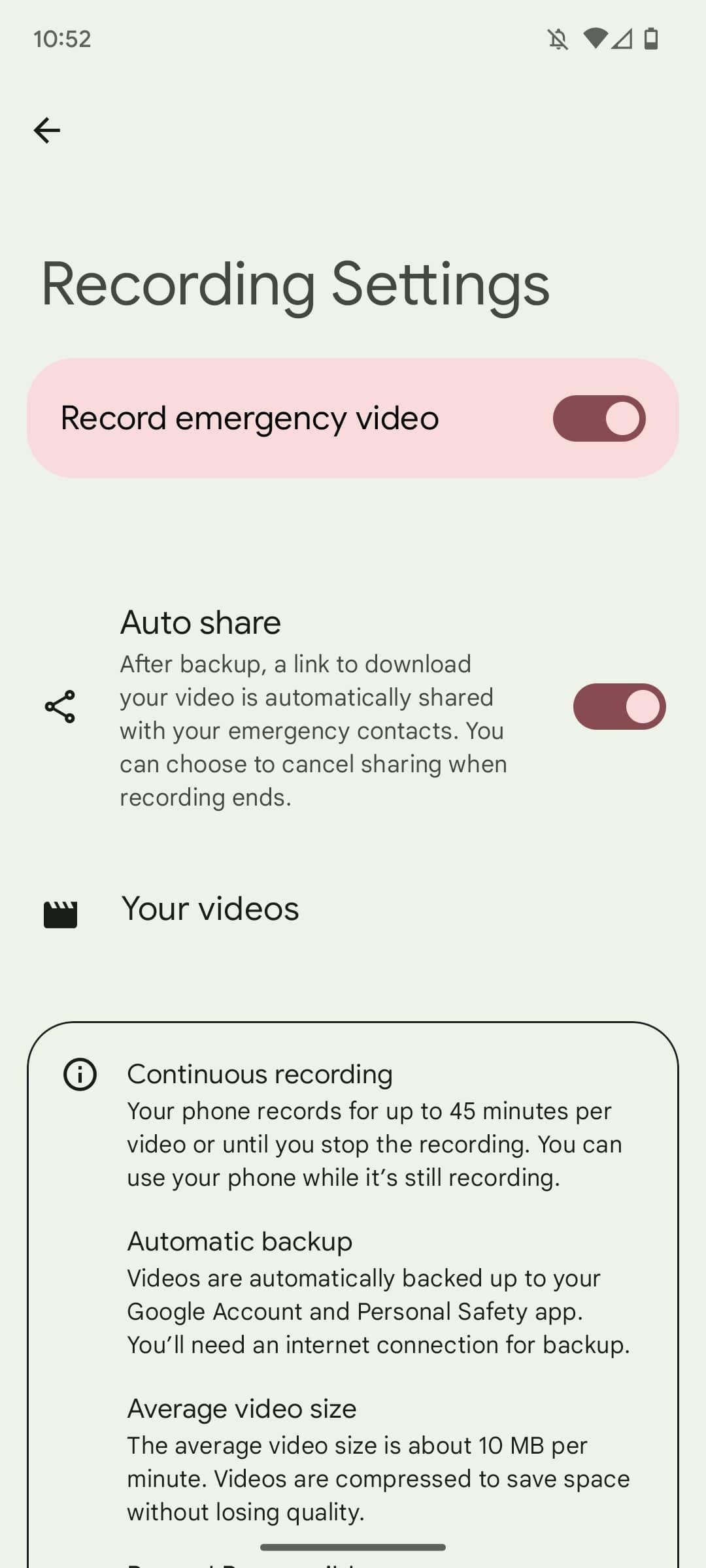Turn off Record emergency video
Screen dimensions: 706x1568
click(599, 418)
